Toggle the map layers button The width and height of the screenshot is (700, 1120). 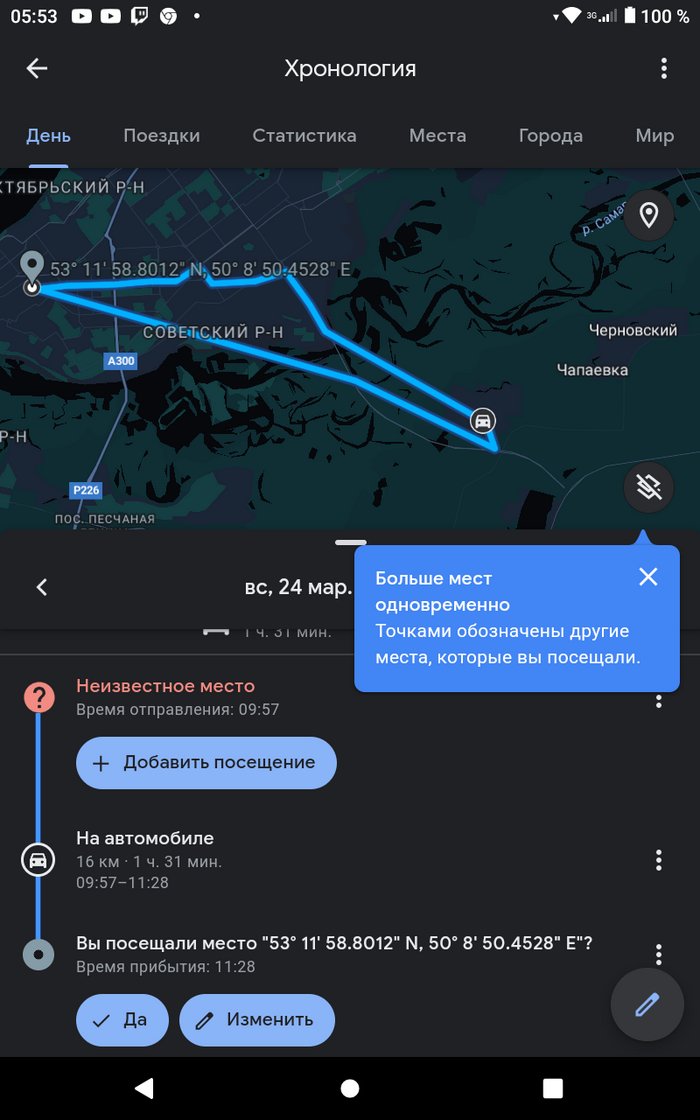coord(648,487)
